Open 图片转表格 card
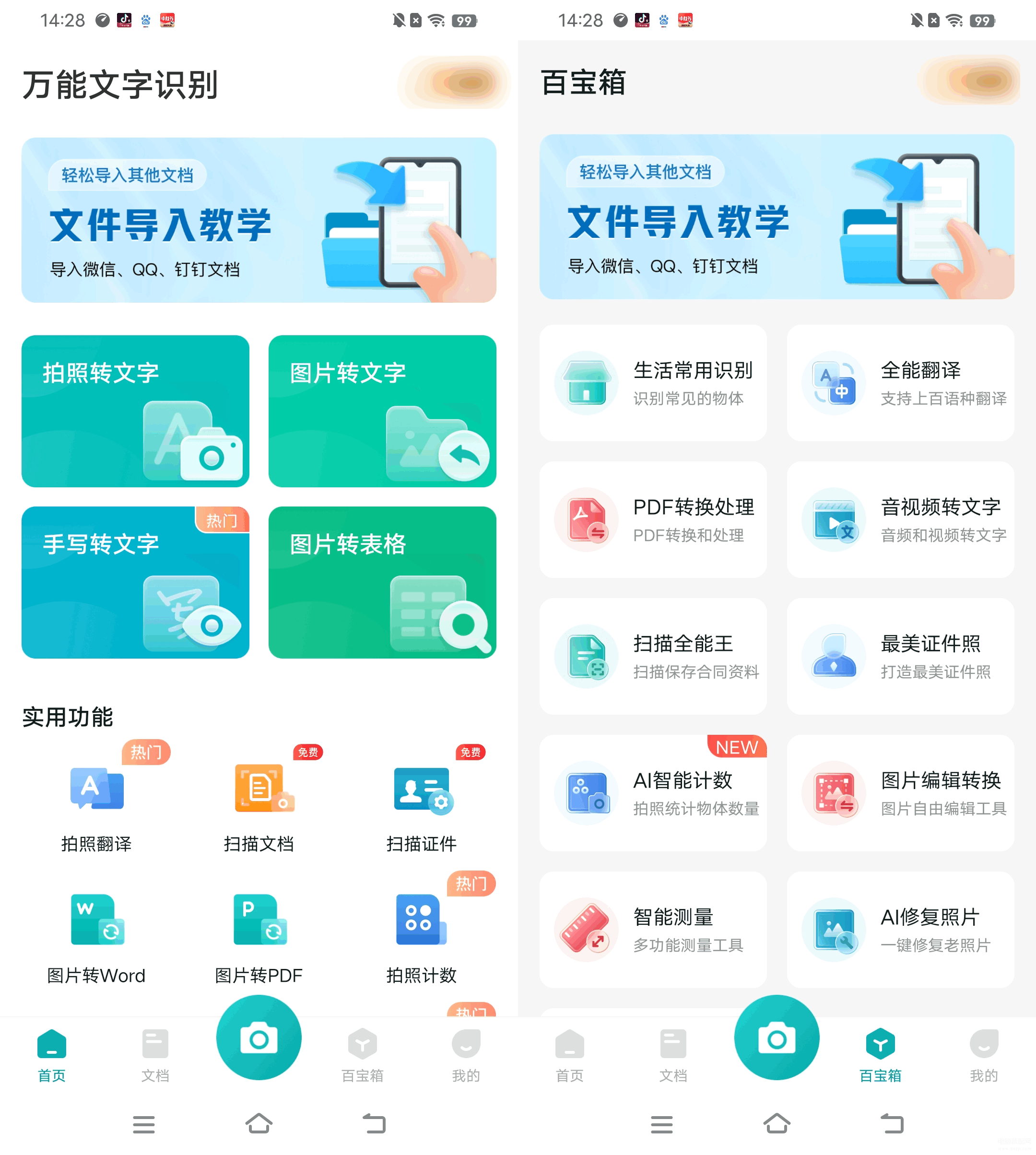The height and width of the screenshot is (1155, 1036). click(382, 582)
